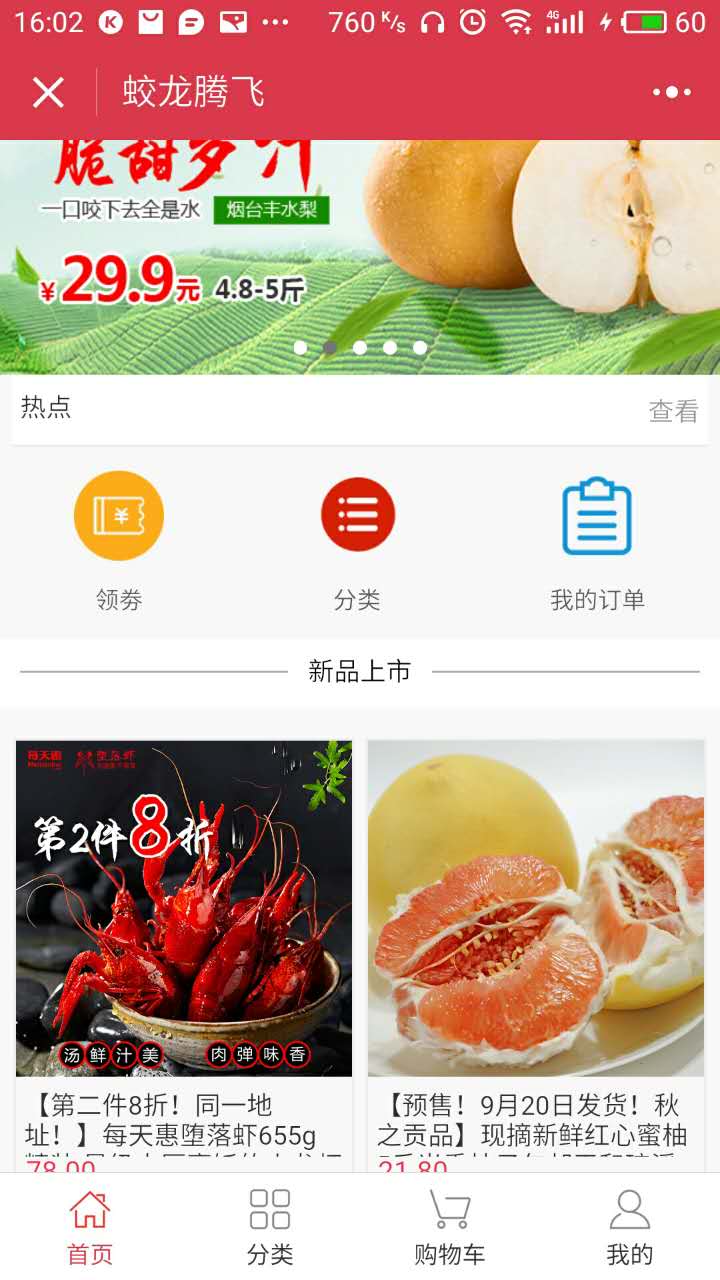Open the three-dot overflow menu
Image resolution: width=720 pixels, height=1280 pixels.
[x=671, y=93]
